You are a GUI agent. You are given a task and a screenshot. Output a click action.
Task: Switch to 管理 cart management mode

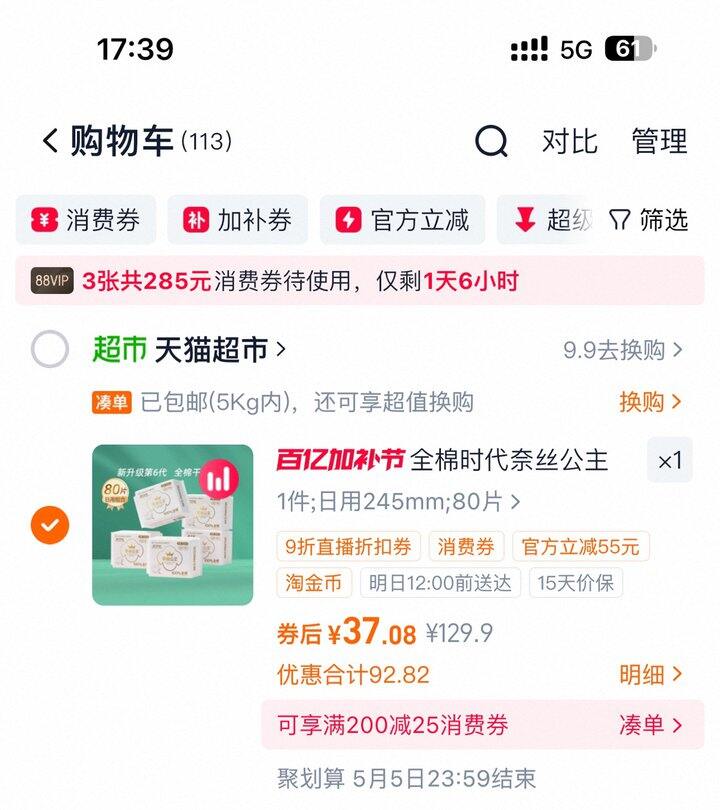(658, 142)
